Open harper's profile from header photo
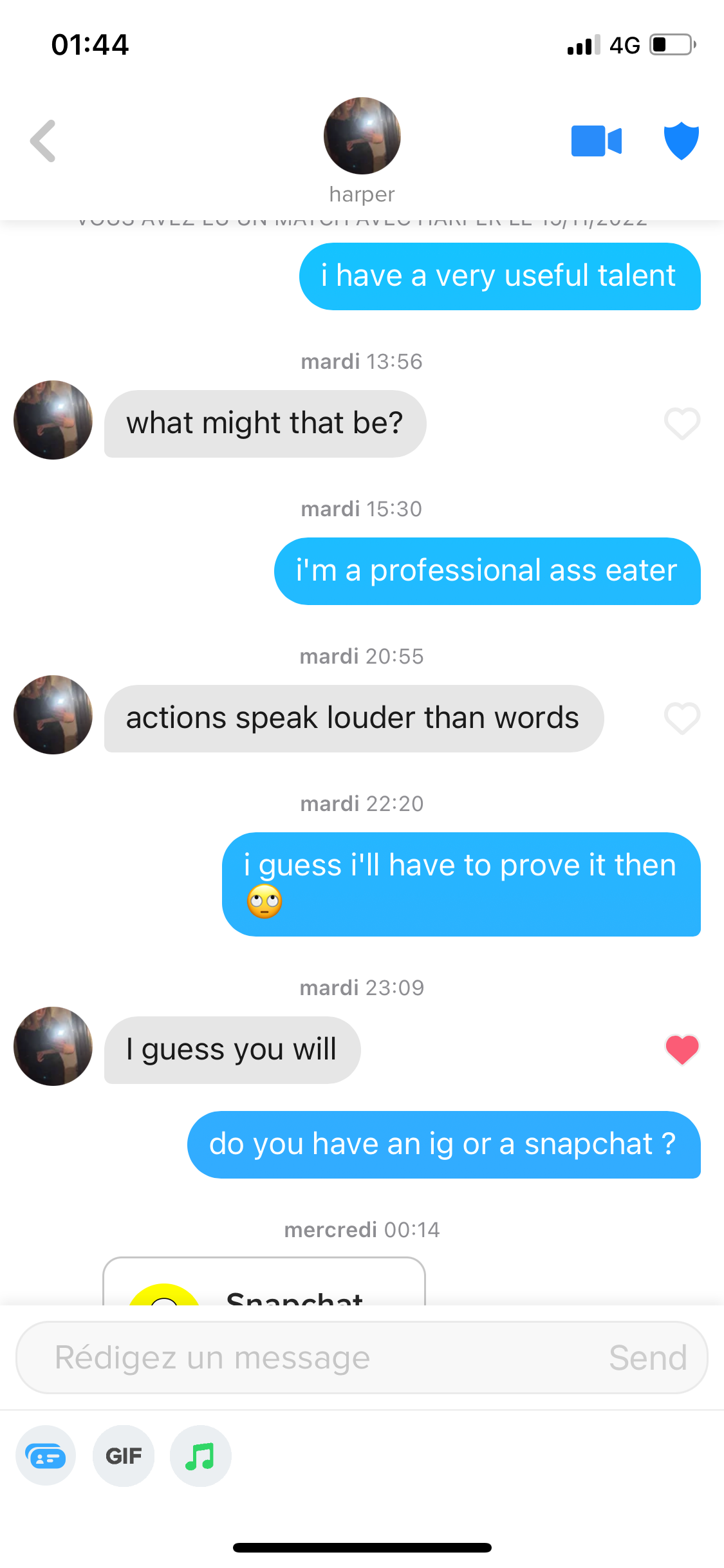This screenshot has width=724, height=1568. coord(362,136)
